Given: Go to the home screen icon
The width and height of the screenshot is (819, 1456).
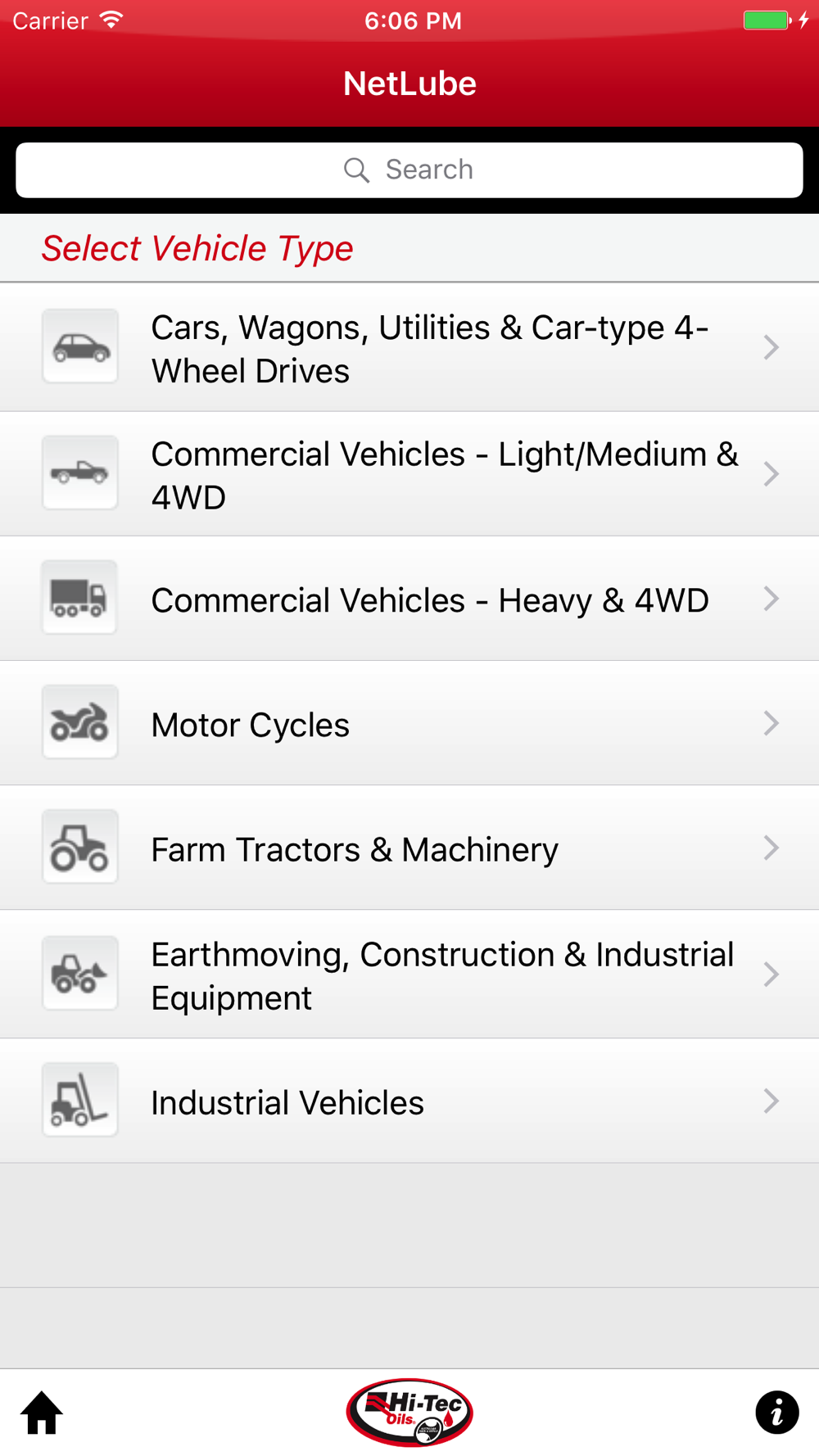Looking at the screenshot, I should click(x=42, y=1413).
